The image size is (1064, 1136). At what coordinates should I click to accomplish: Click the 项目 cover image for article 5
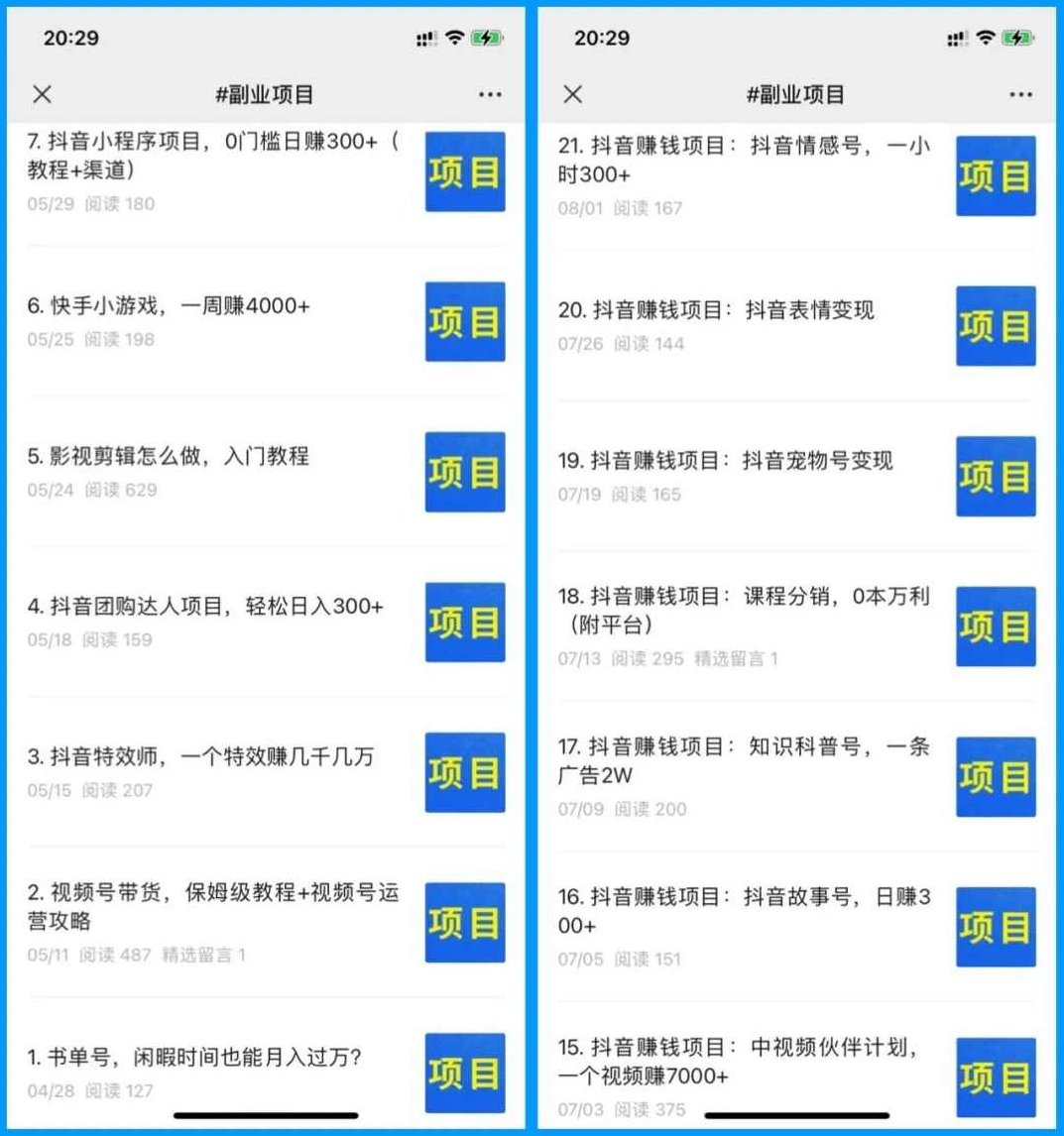point(465,473)
